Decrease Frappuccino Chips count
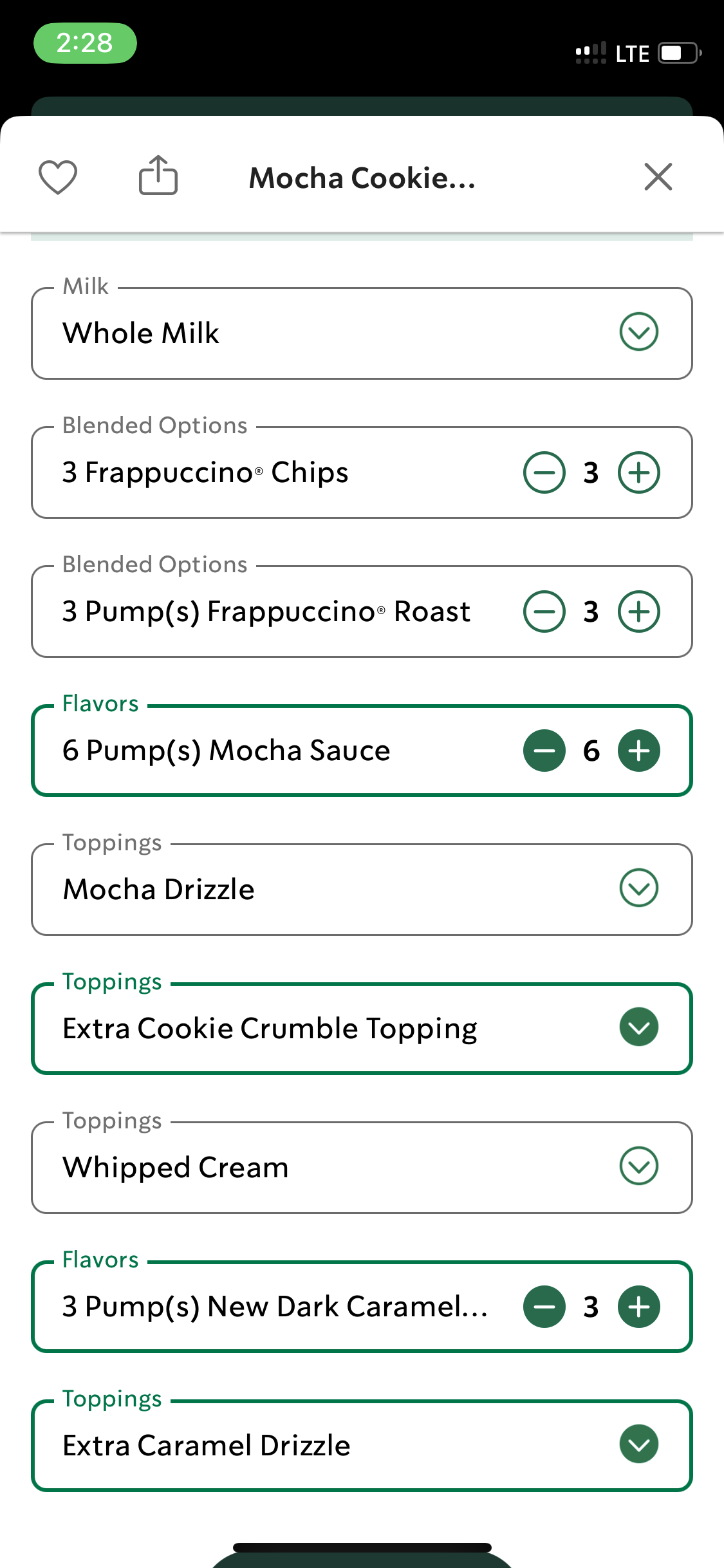Image resolution: width=724 pixels, height=1568 pixels. tap(544, 472)
